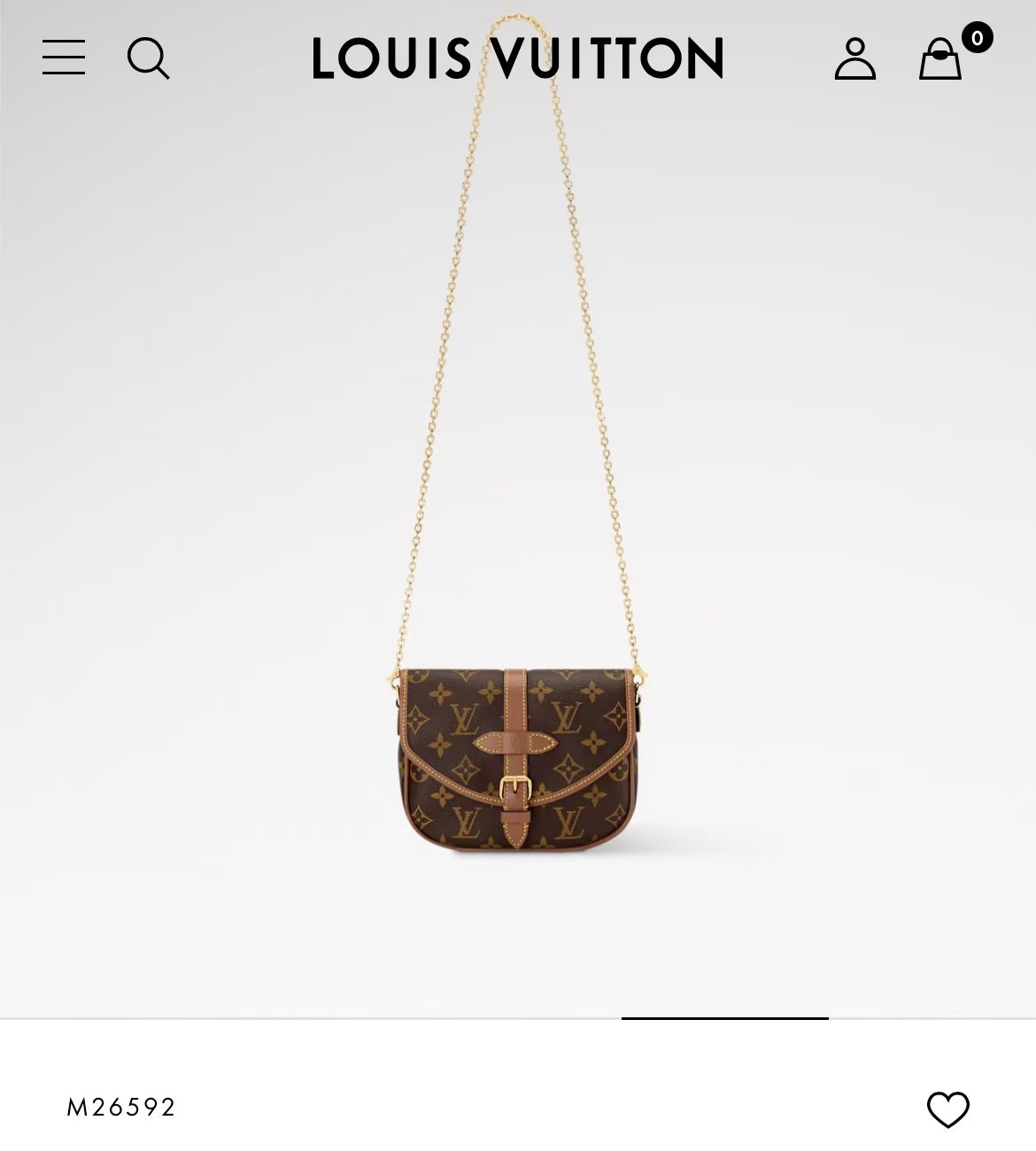This screenshot has height=1151, width=1036.
Task: Go to the Louis Vuitton home page
Action: (518, 58)
